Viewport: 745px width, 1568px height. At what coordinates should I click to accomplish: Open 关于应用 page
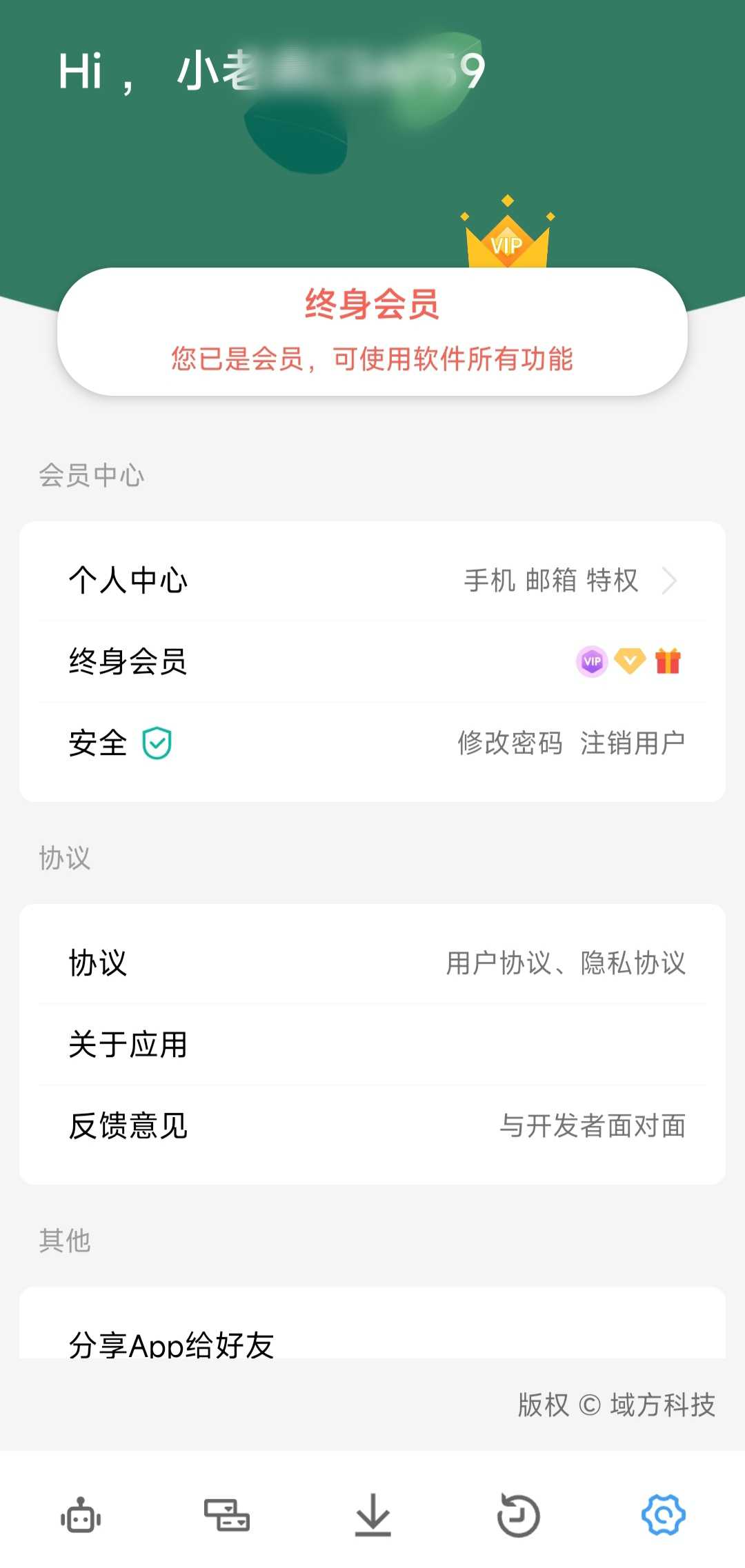click(x=372, y=1044)
